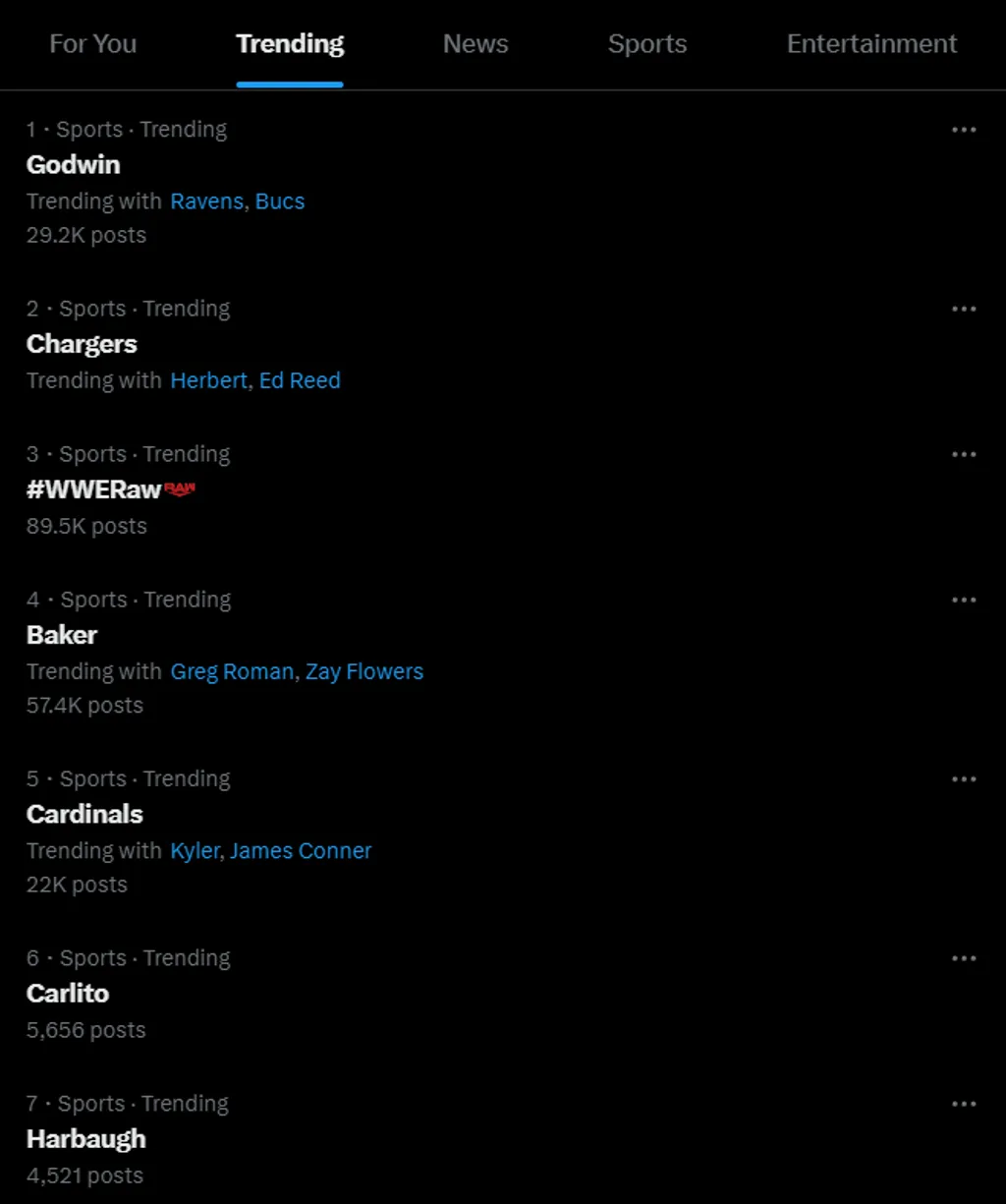Switch to the For You tab
1006x1204 pixels.
pyautogui.click(x=93, y=44)
